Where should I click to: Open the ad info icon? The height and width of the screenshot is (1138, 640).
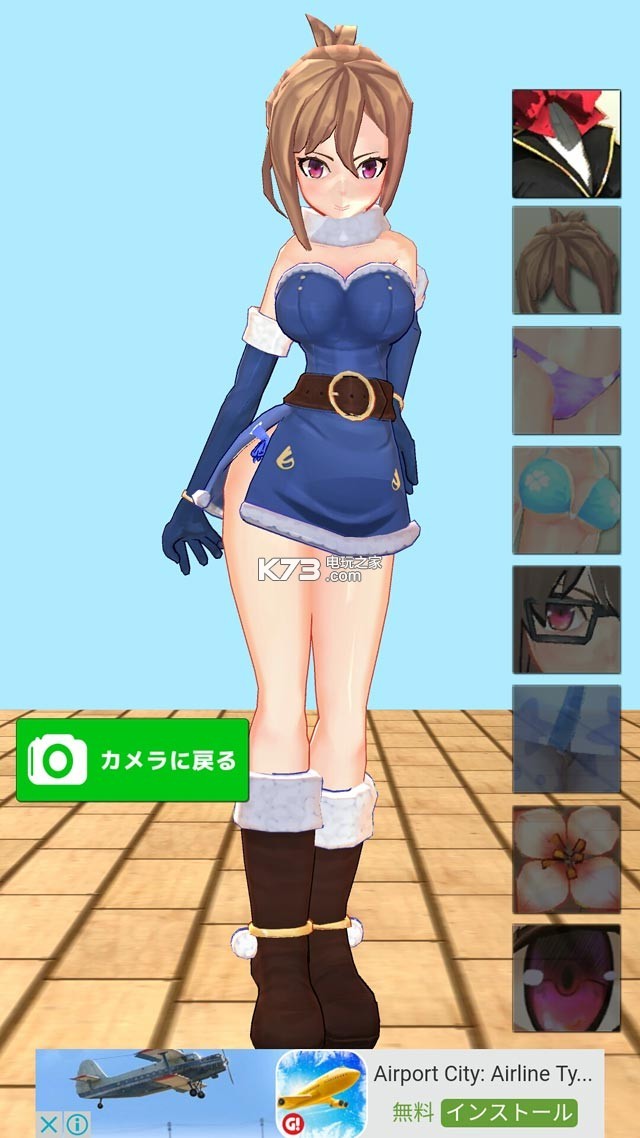pos(77,1124)
